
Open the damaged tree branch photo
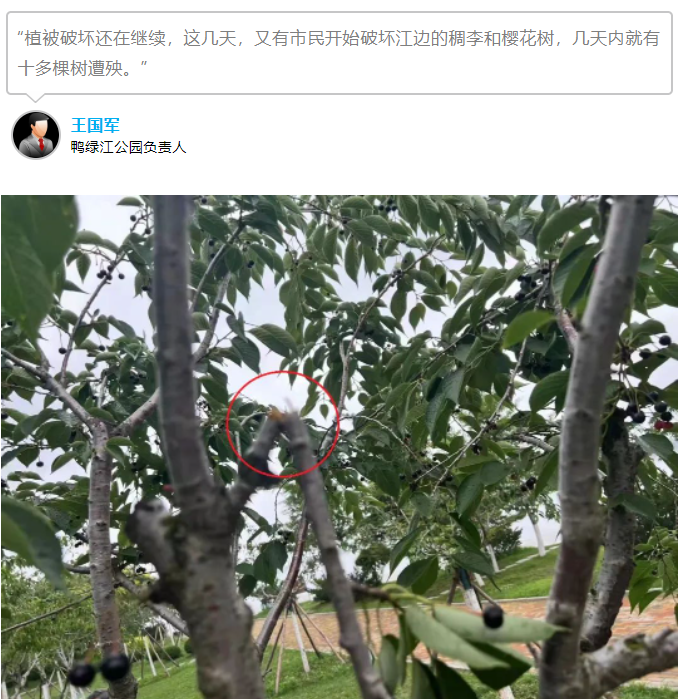(339, 446)
